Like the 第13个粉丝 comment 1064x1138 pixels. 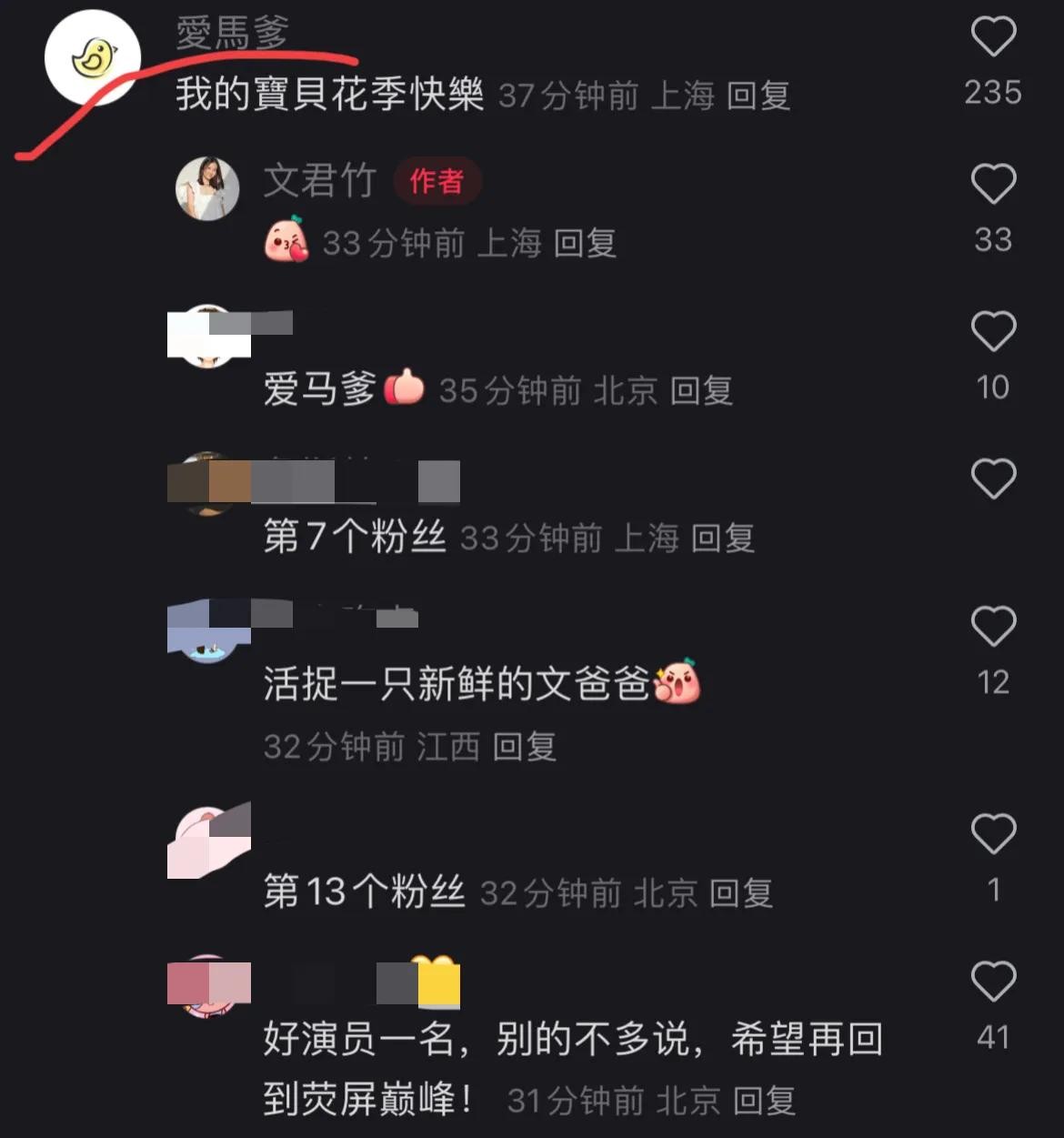tap(993, 834)
